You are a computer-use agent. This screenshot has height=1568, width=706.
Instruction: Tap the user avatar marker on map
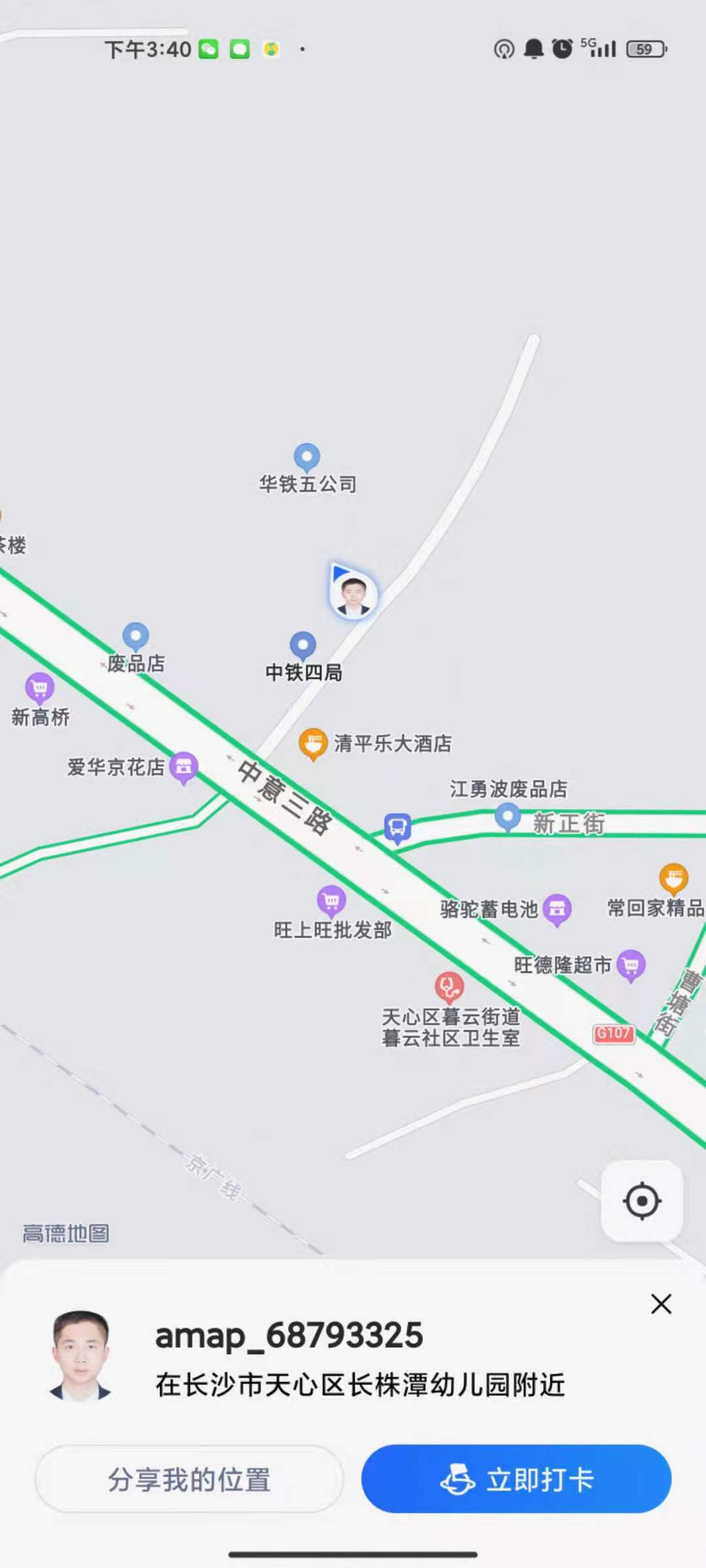tap(353, 593)
